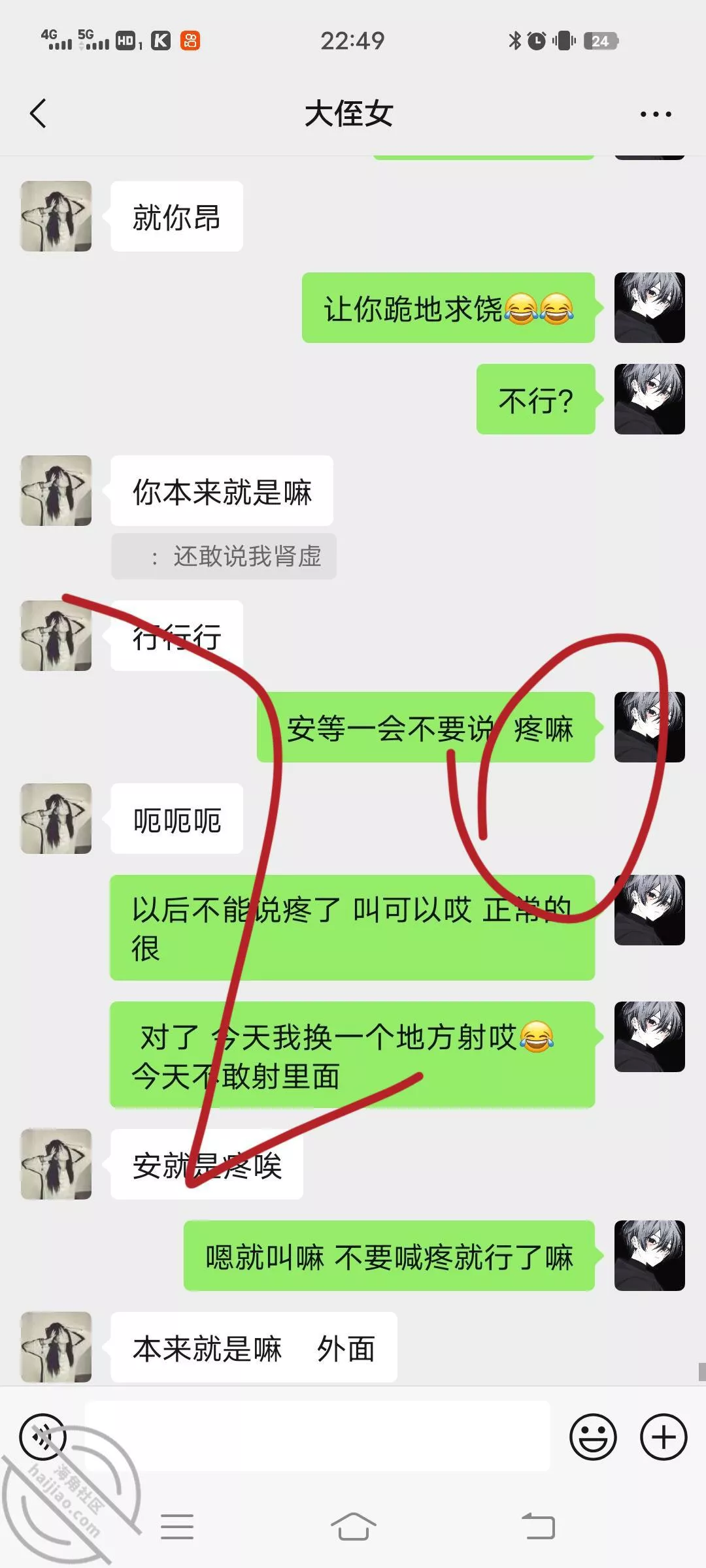Open the system recent apps menu

click(x=177, y=1527)
